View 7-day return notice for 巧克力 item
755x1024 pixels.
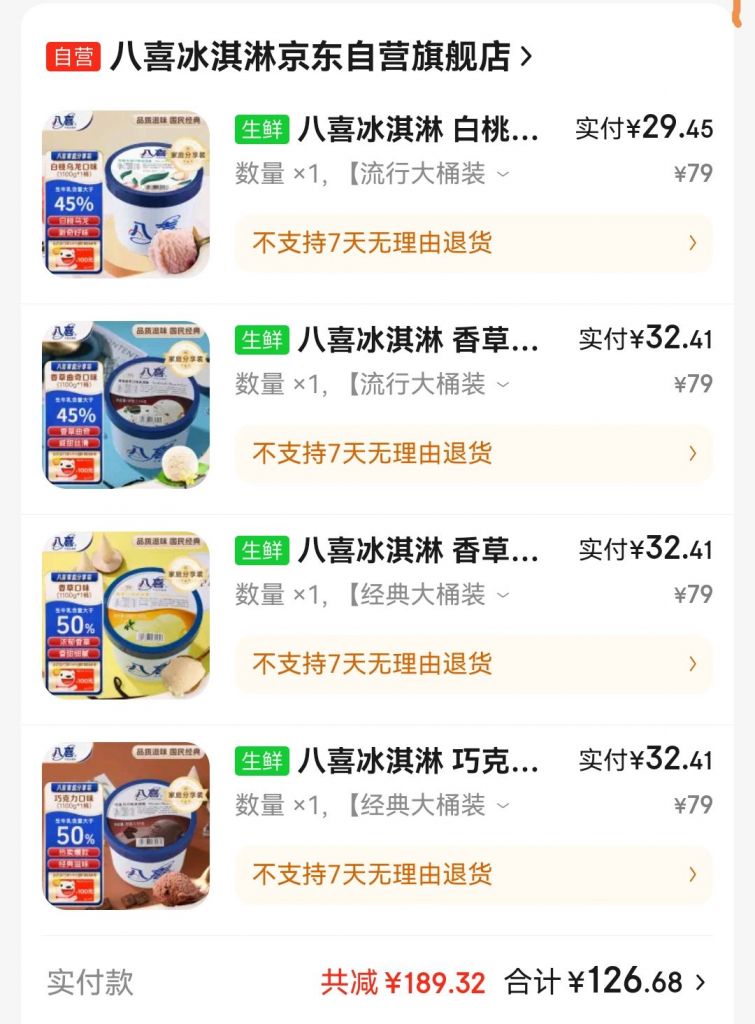click(473, 875)
